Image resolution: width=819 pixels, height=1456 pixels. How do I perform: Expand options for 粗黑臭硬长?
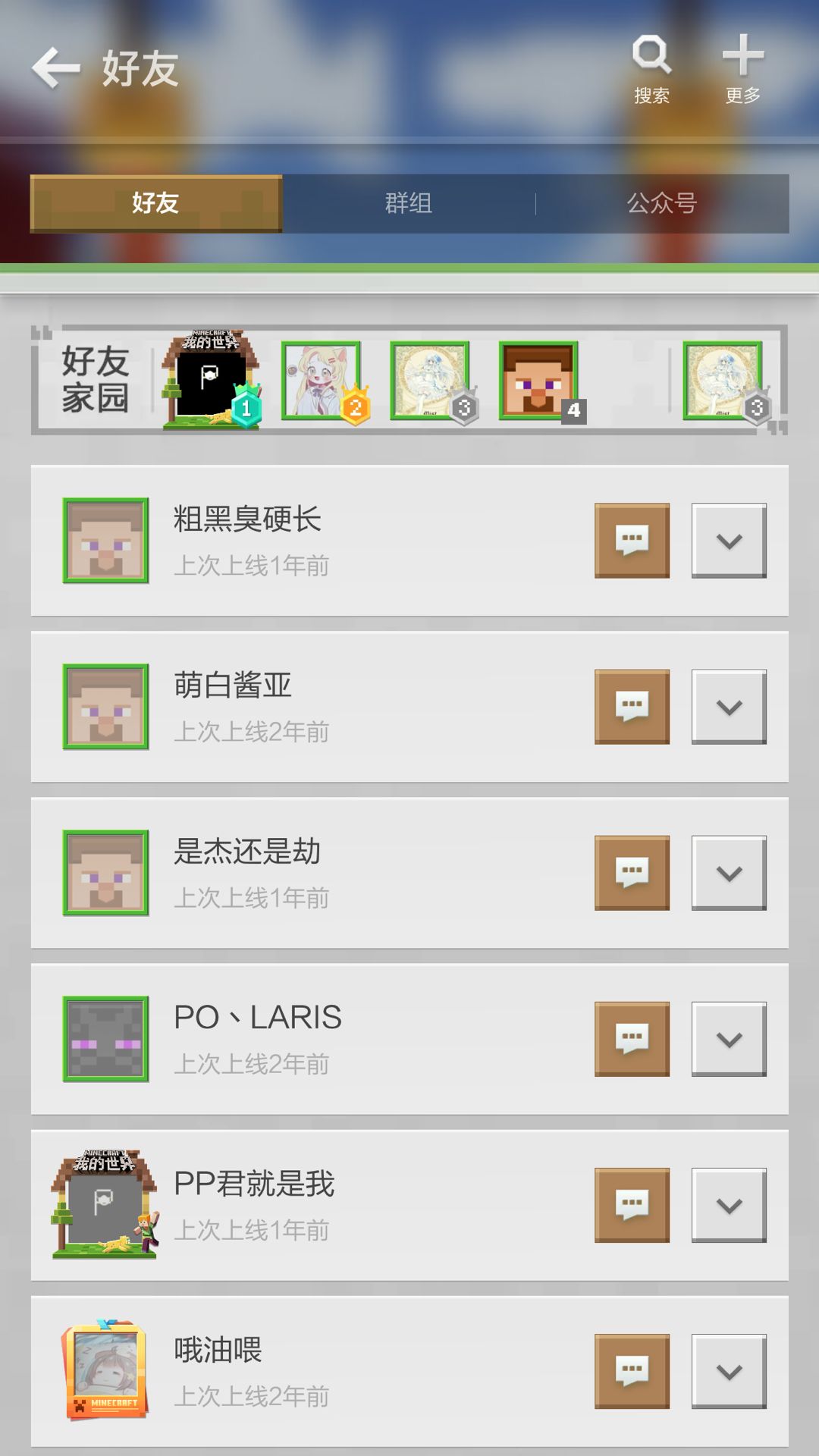tap(729, 541)
